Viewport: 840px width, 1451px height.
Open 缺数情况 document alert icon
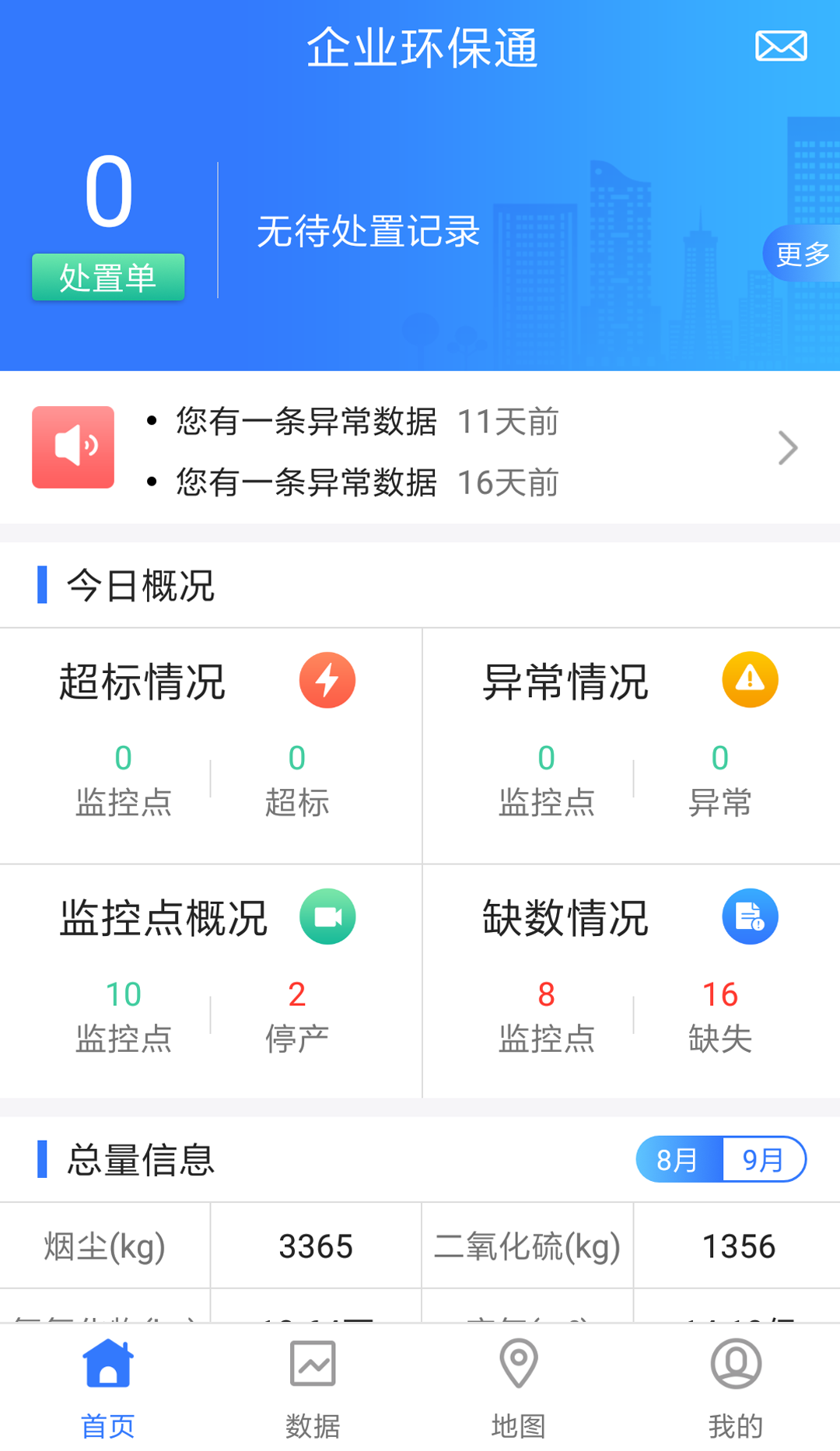tap(750, 917)
